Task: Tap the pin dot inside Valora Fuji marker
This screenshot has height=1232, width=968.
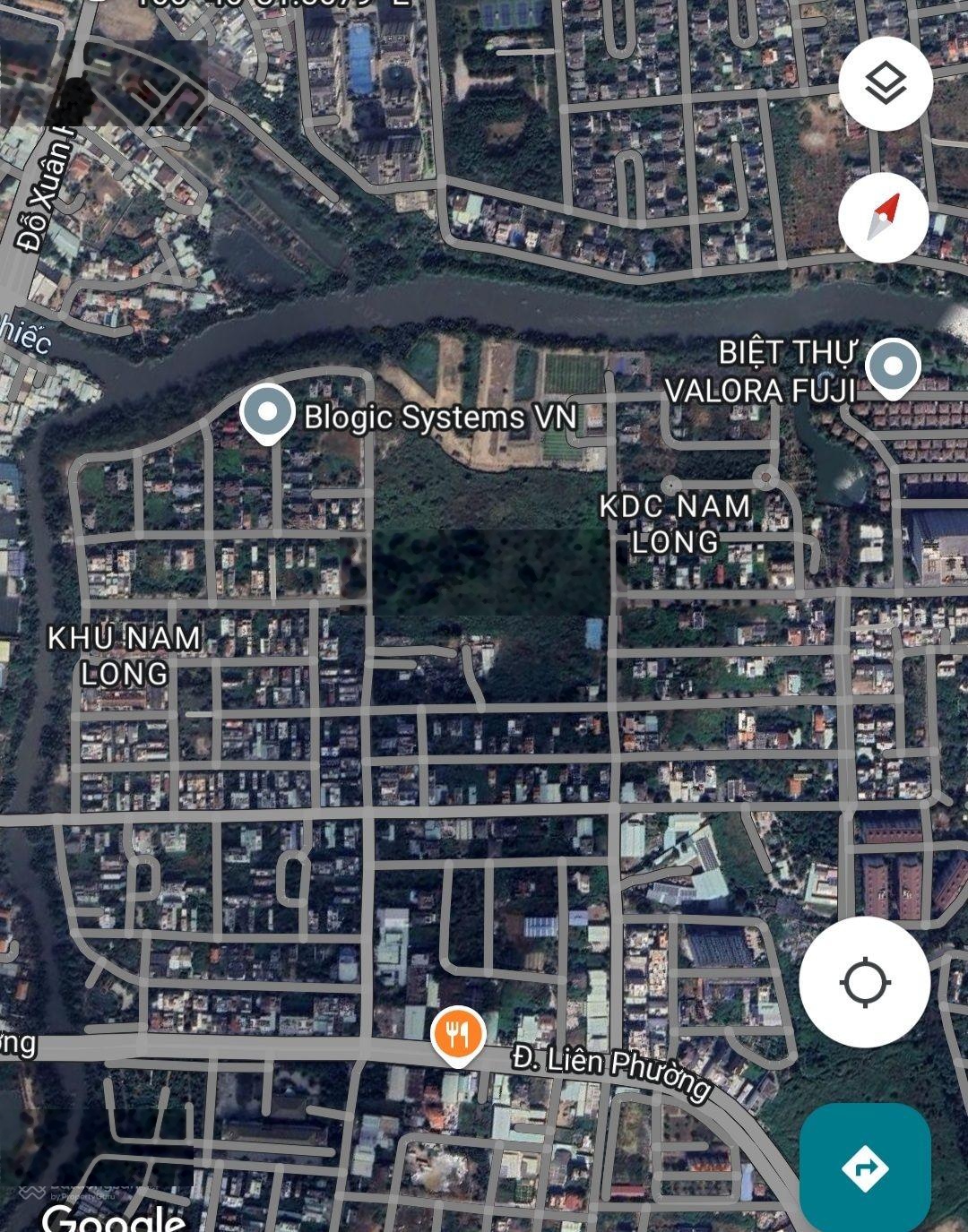Action: pyautogui.click(x=893, y=364)
